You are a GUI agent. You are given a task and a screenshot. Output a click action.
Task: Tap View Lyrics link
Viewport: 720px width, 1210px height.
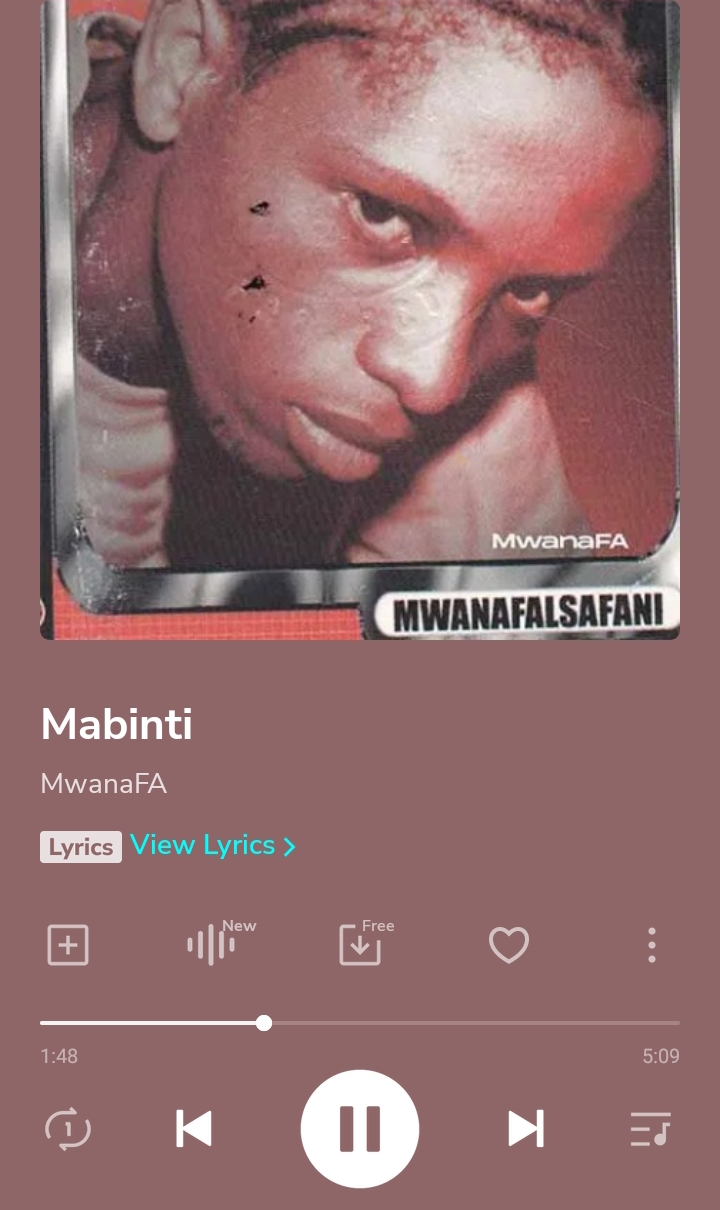(213, 846)
